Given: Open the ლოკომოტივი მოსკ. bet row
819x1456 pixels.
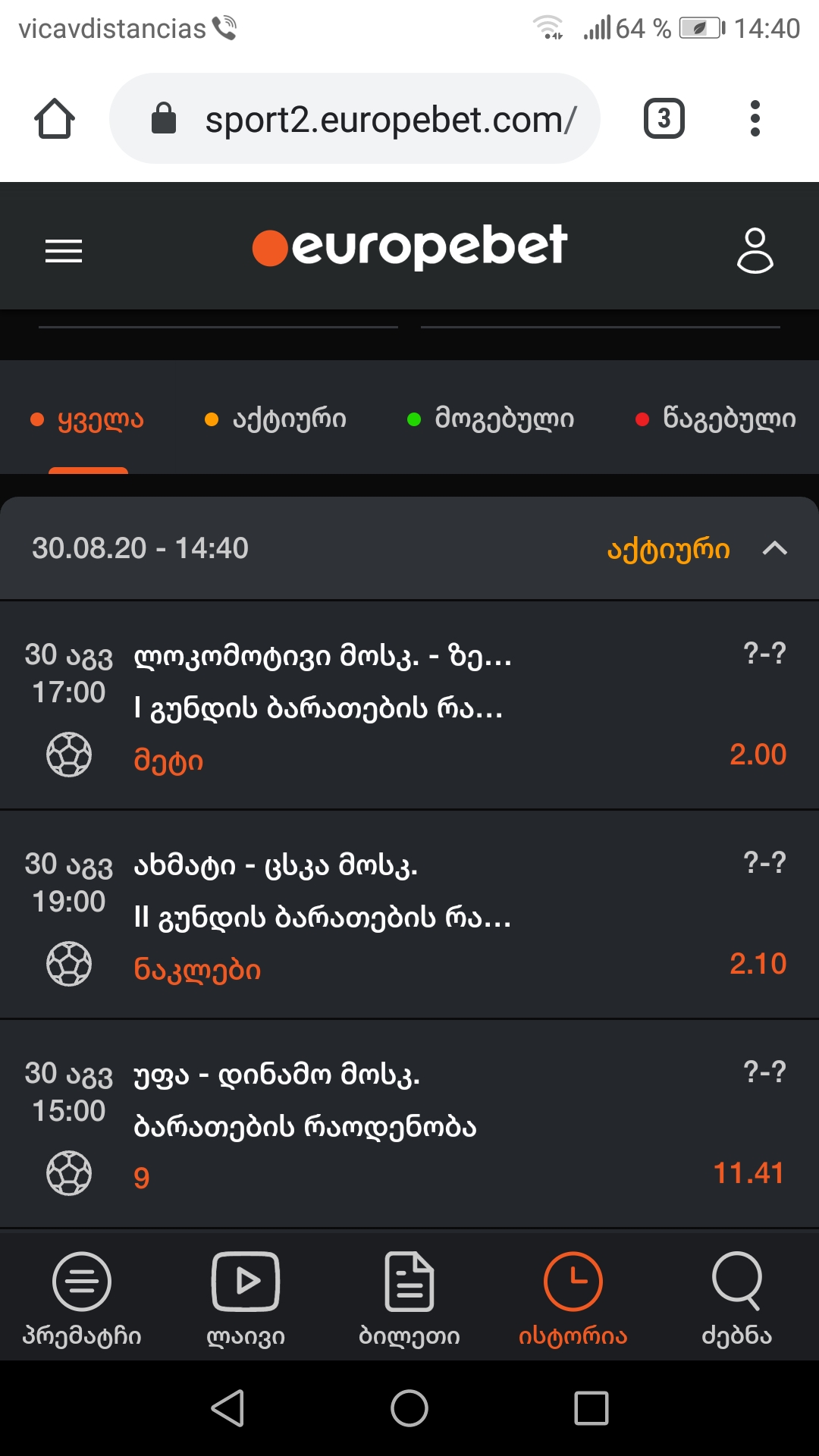Looking at the screenshot, I should pos(409,705).
